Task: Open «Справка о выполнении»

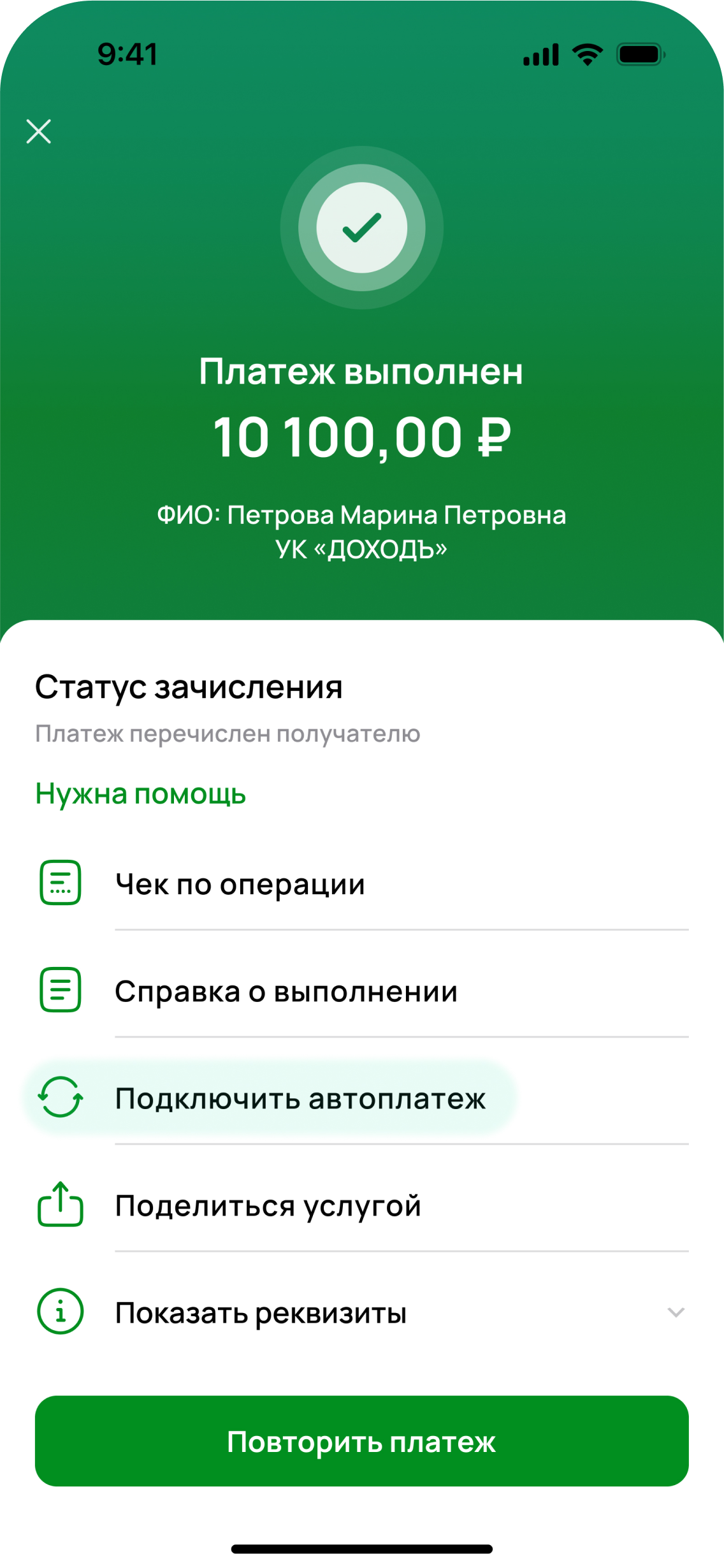Action: (286, 991)
